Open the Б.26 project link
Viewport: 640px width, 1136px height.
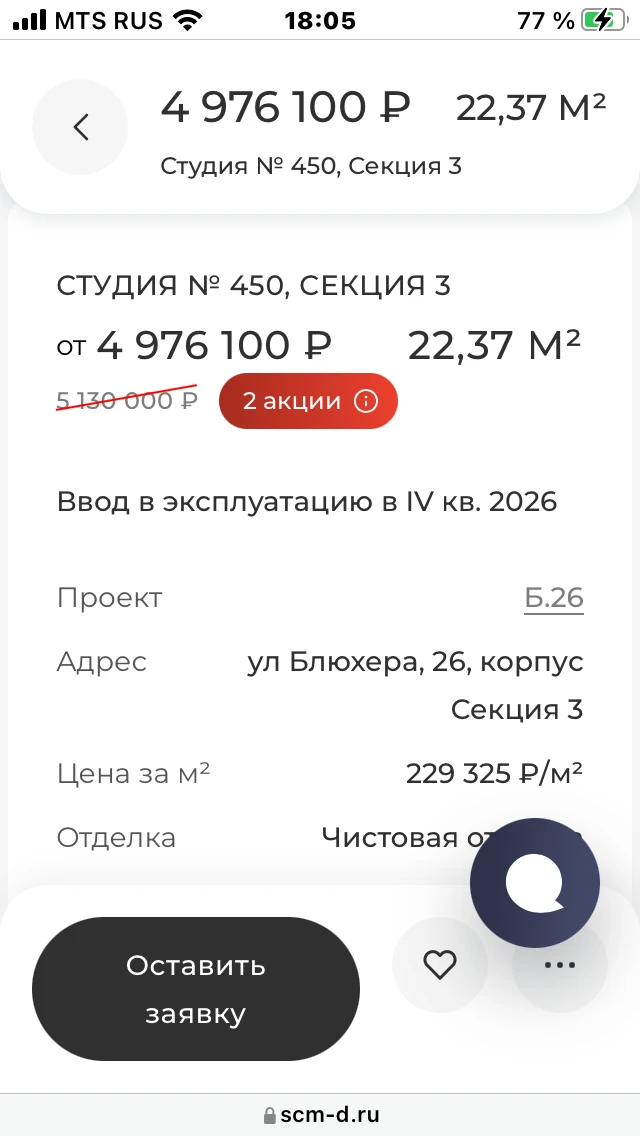pyautogui.click(x=553, y=598)
